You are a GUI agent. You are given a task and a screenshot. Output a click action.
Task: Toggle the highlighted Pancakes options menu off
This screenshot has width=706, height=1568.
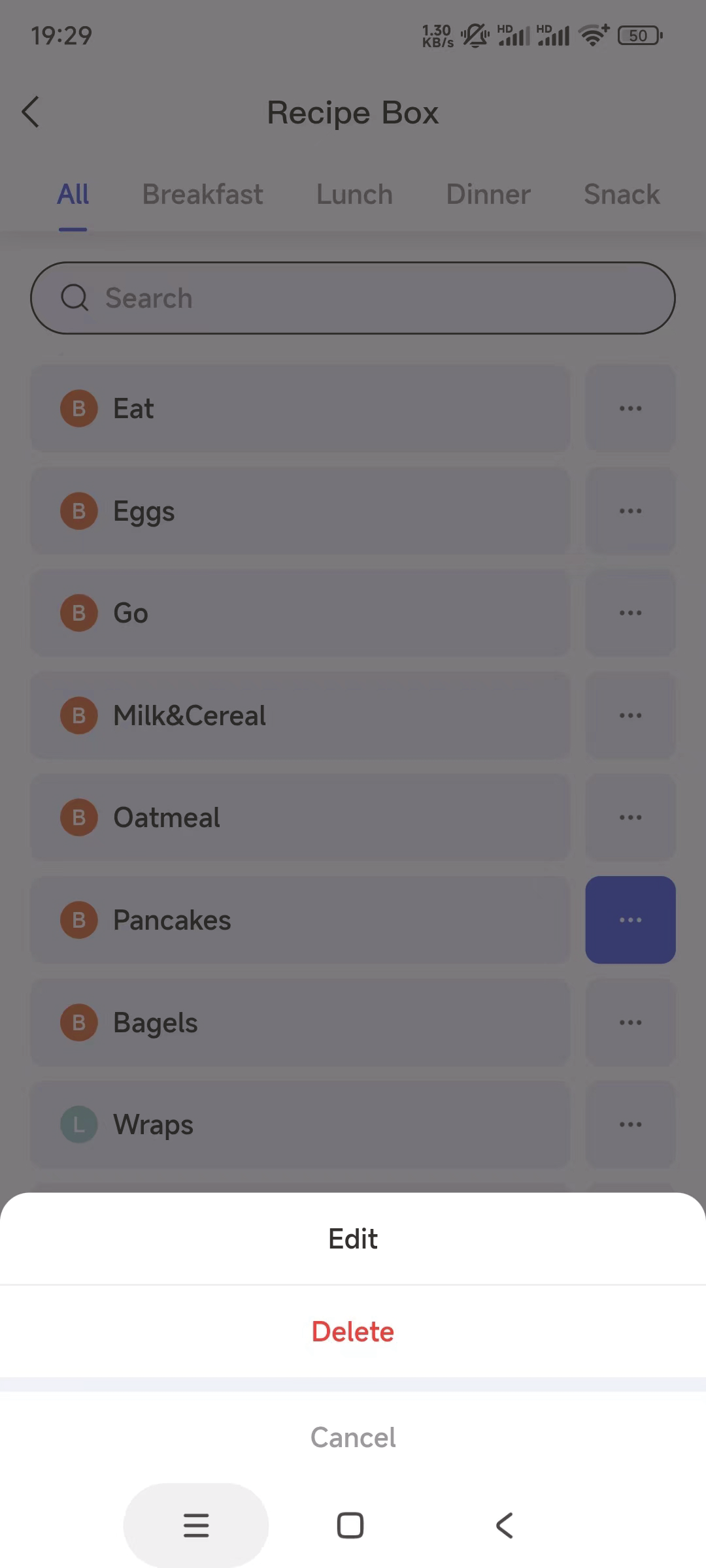[x=630, y=919]
